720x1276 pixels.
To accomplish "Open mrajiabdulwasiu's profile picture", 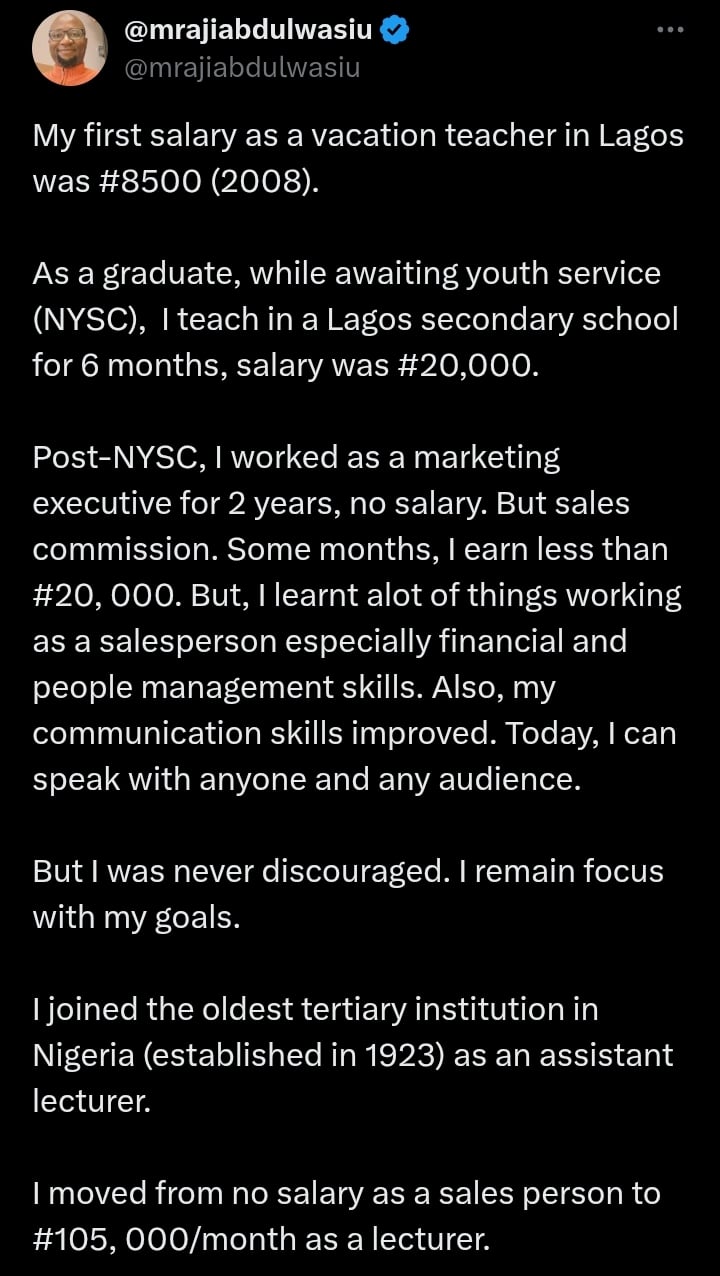I will click(x=69, y=48).
